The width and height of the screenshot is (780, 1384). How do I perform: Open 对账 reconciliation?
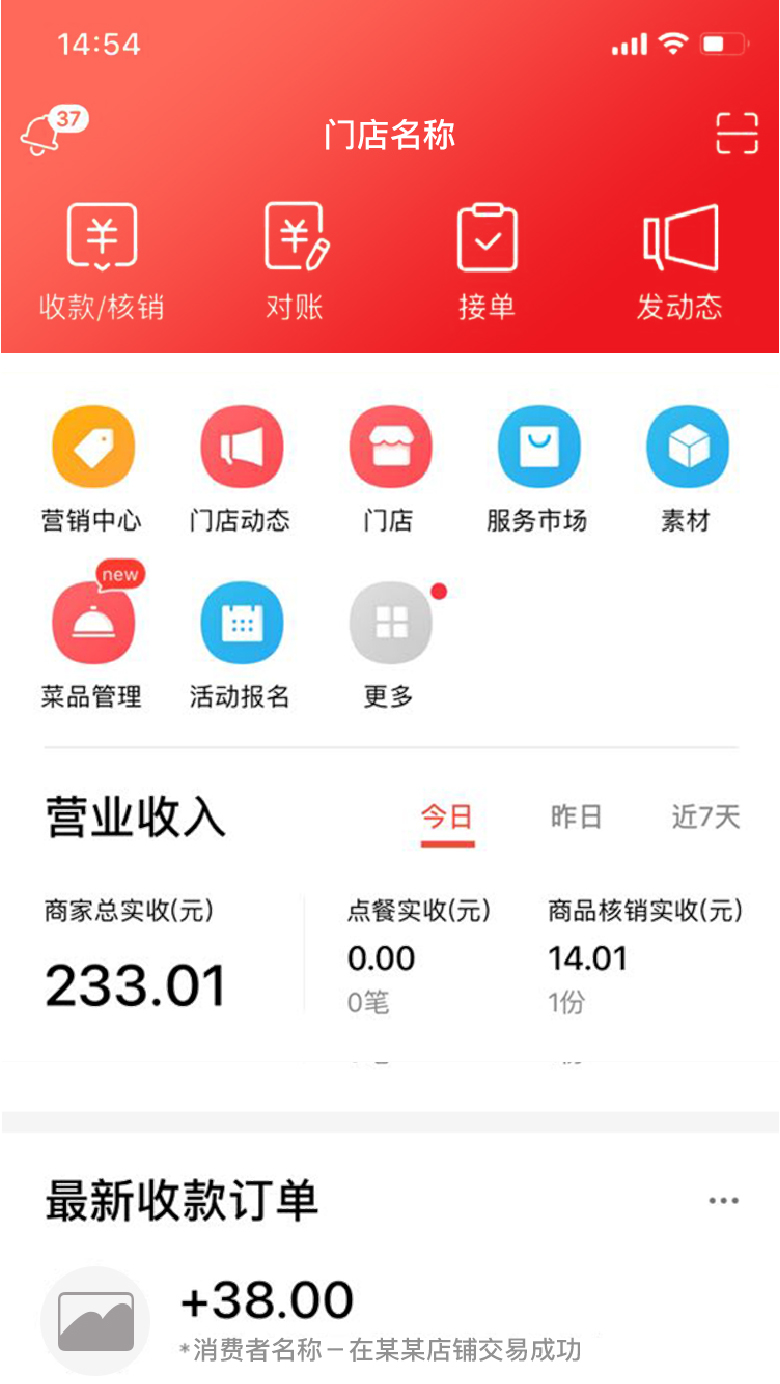(x=295, y=261)
